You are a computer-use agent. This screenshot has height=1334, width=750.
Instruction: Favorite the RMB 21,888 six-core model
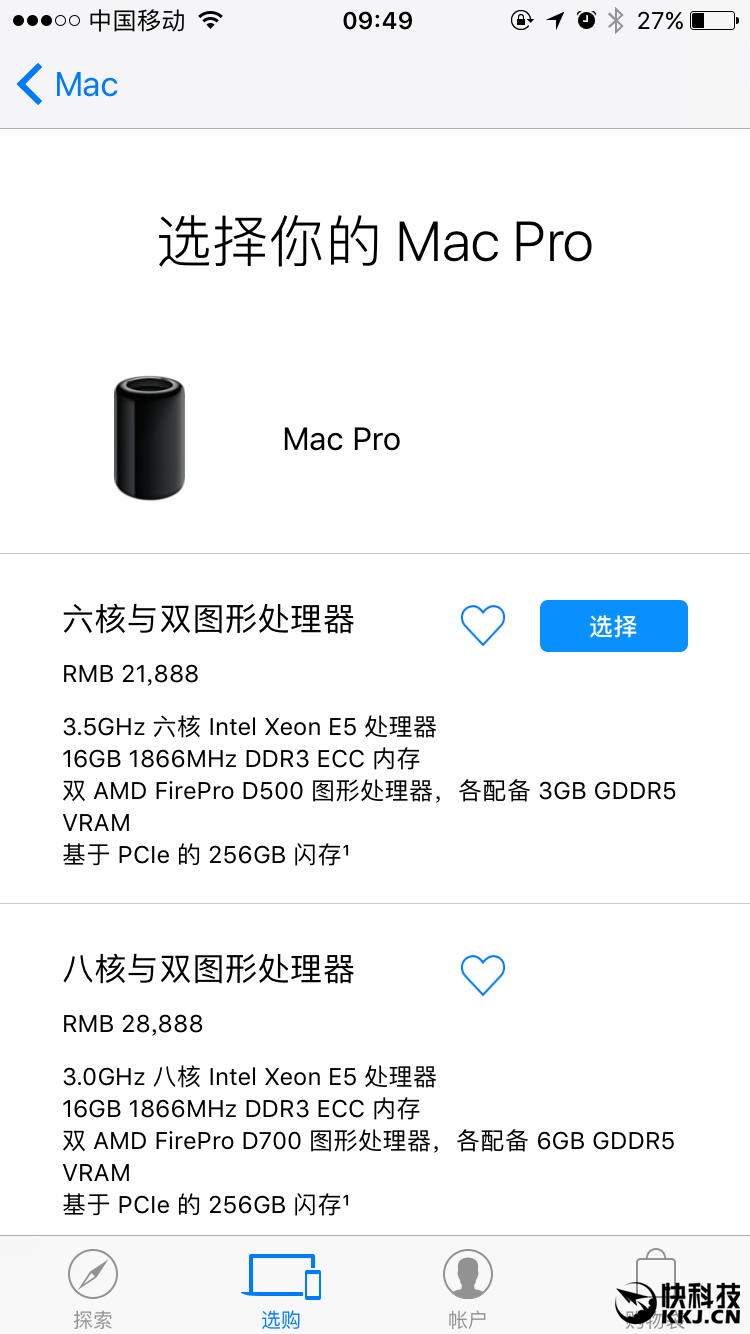(482, 625)
